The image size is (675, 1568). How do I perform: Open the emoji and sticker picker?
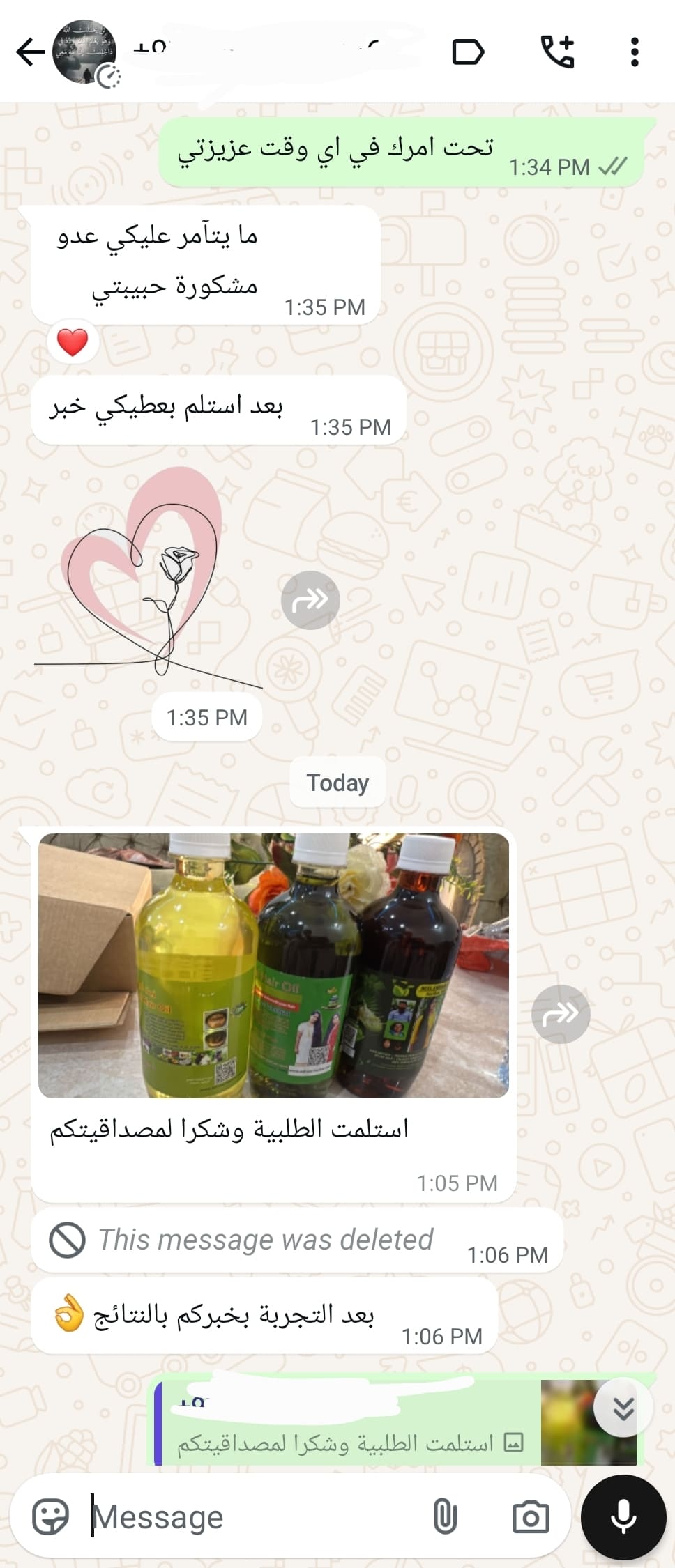tap(51, 1517)
